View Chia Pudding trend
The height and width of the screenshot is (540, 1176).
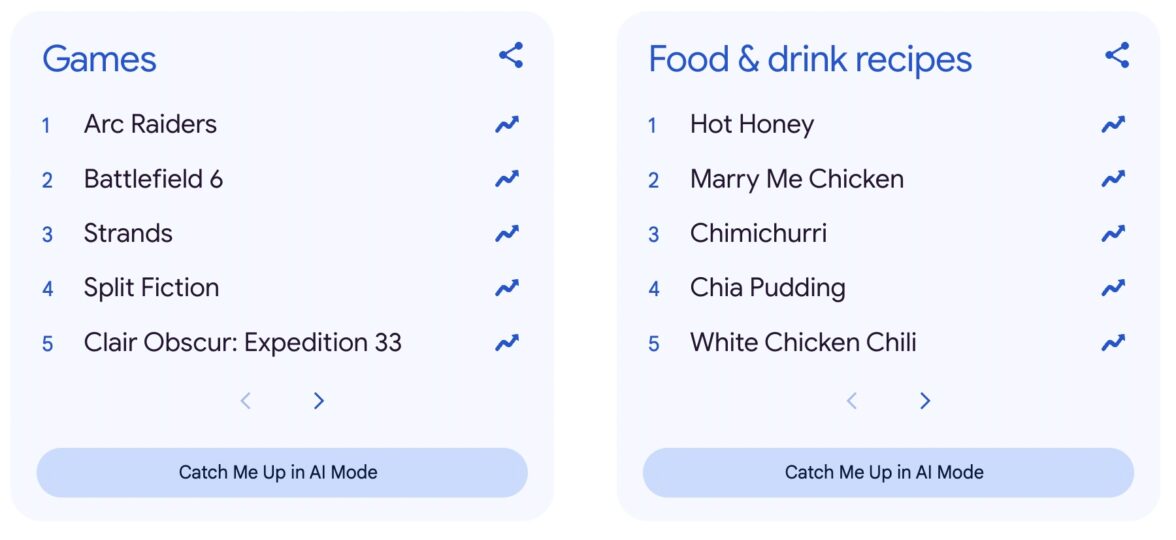pyautogui.click(x=767, y=288)
